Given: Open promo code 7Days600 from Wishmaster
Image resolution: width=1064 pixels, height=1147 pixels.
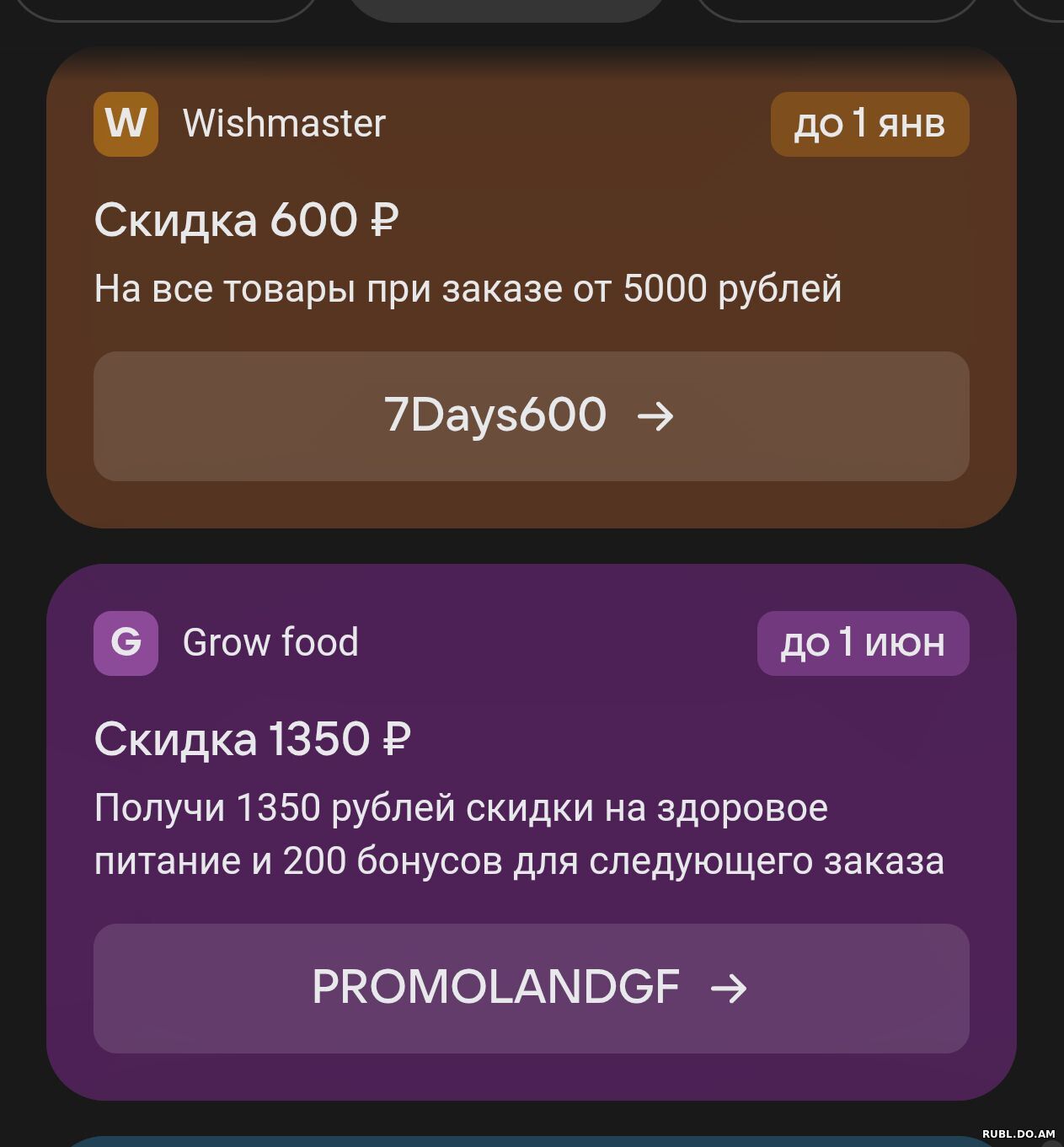Looking at the screenshot, I should [x=531, y=415].
